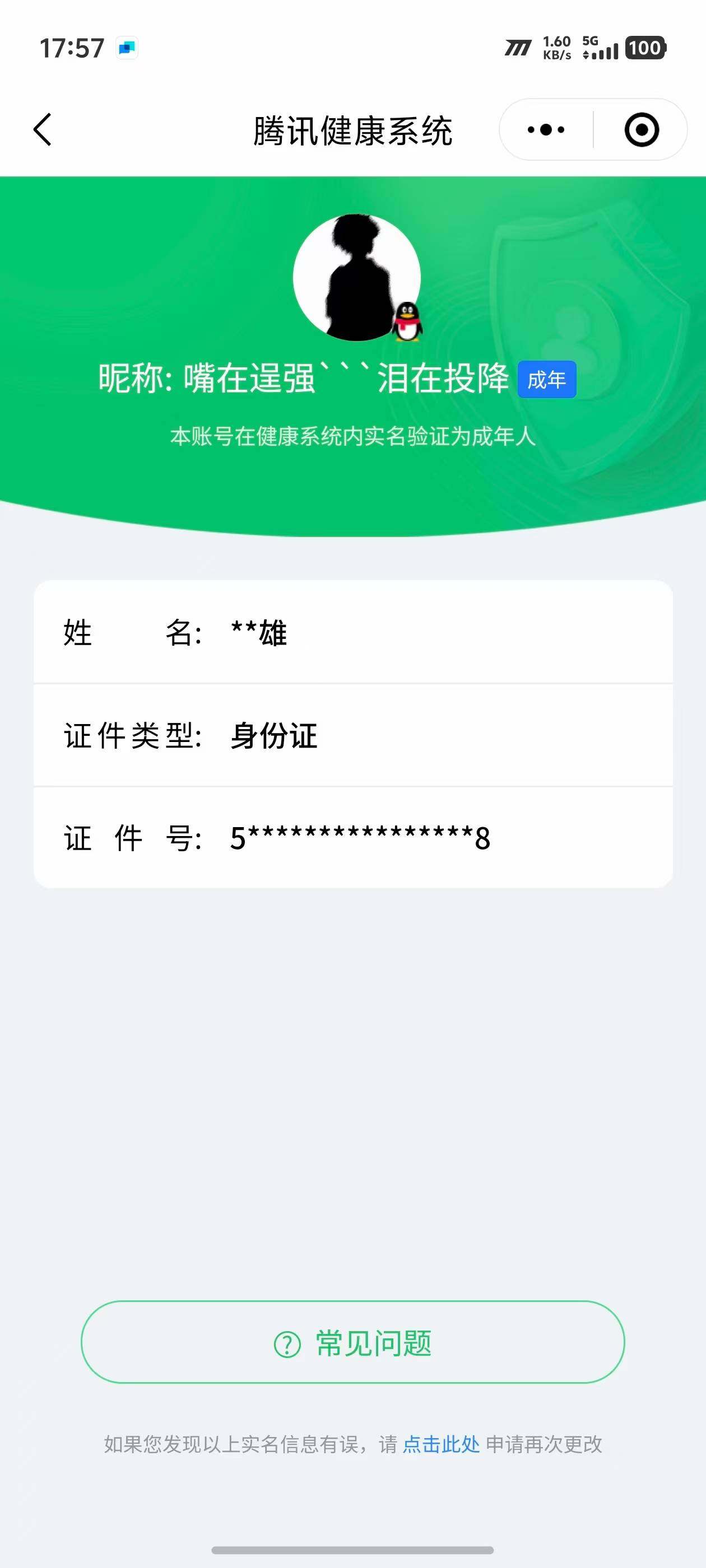
Task: Tap the 点击此处 link to request a change
Action: pos(441,1444)
